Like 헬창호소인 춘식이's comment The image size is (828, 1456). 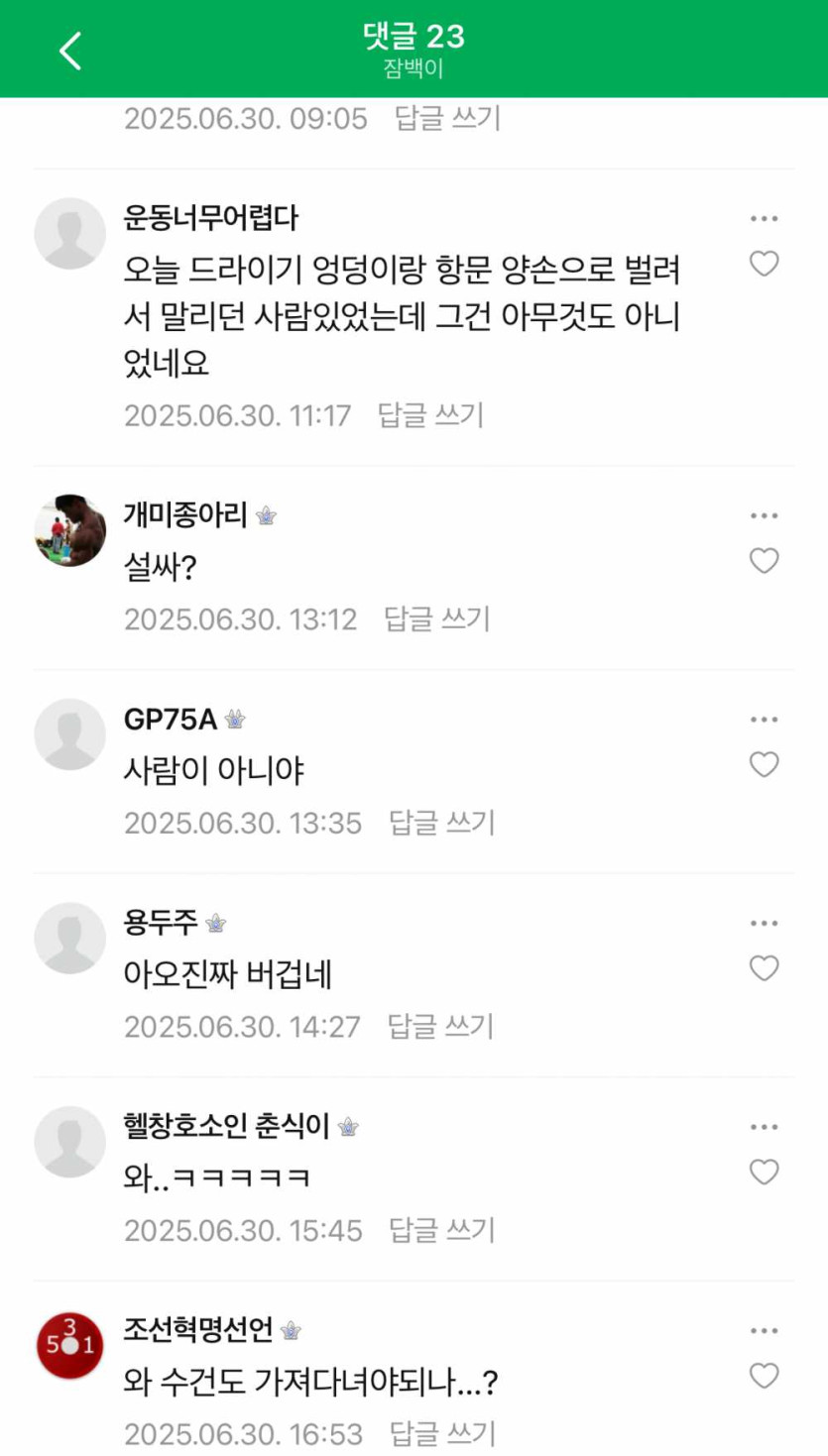764,1173
